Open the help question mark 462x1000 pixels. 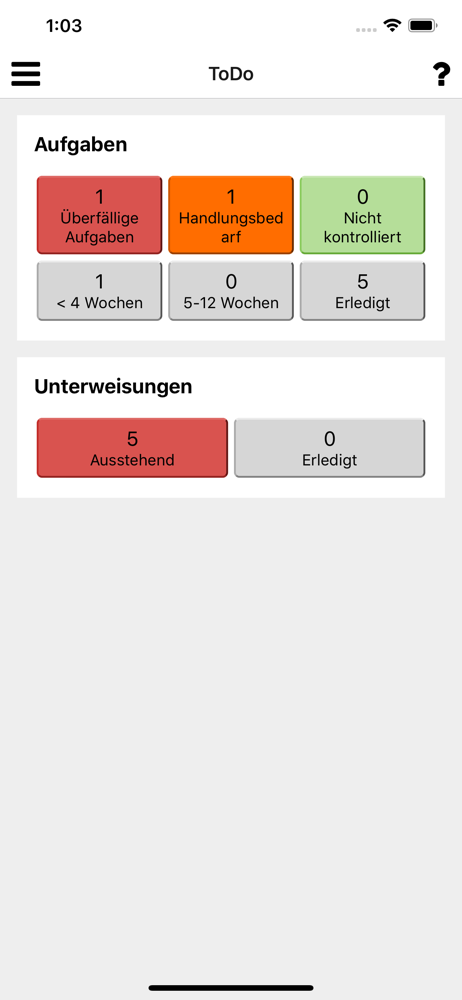(441, 74)
